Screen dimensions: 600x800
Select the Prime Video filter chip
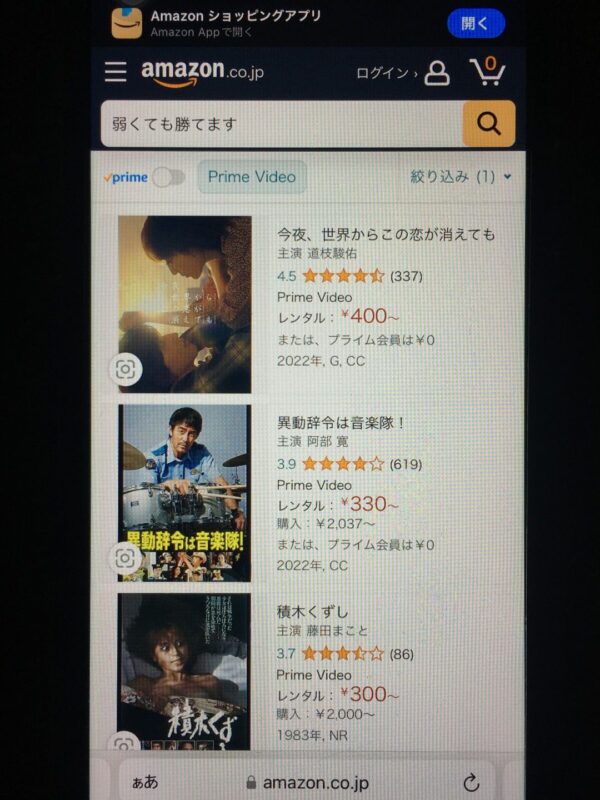(x=251, y=177)
